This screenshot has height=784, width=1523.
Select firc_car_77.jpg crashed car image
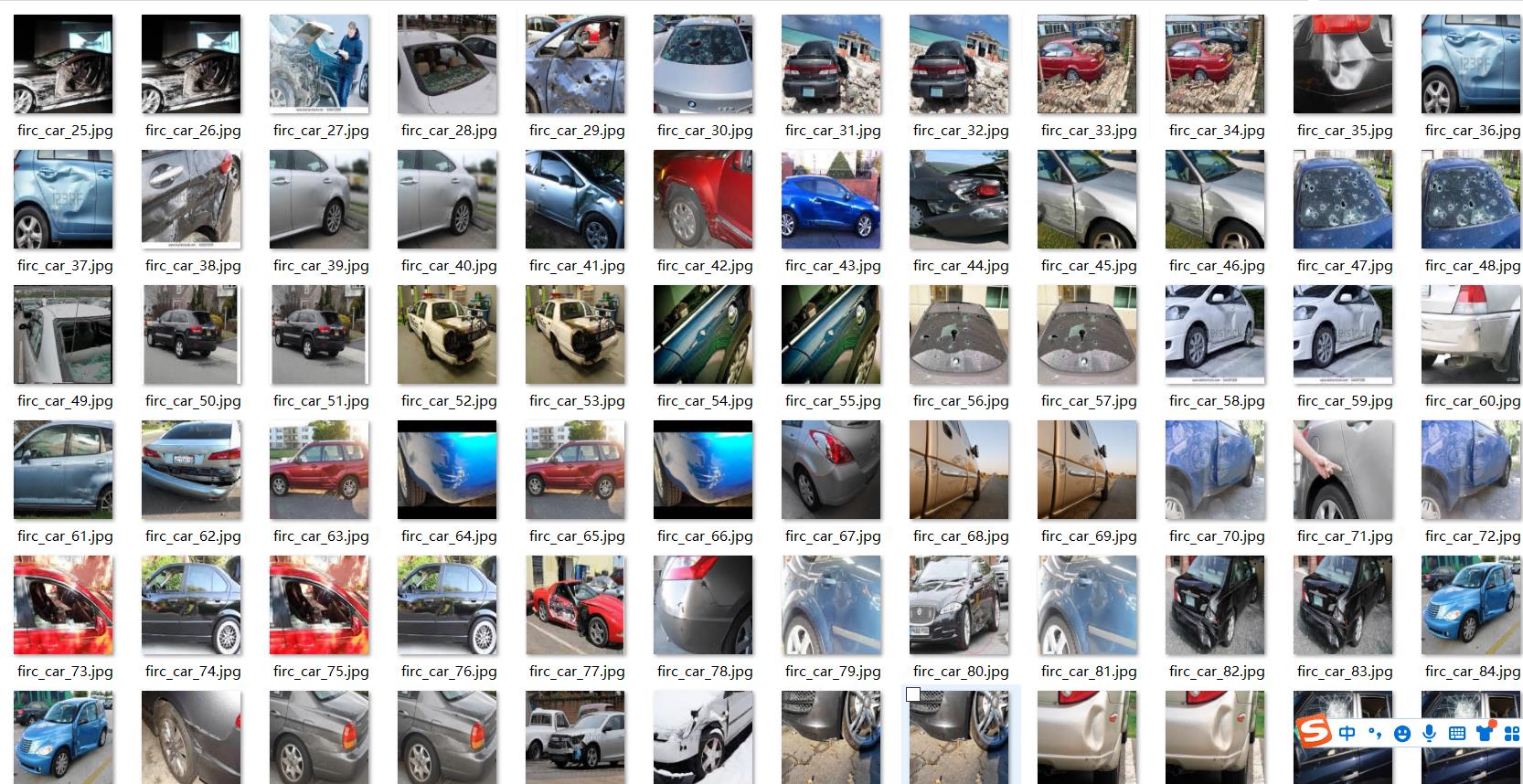tap(575, 605)
